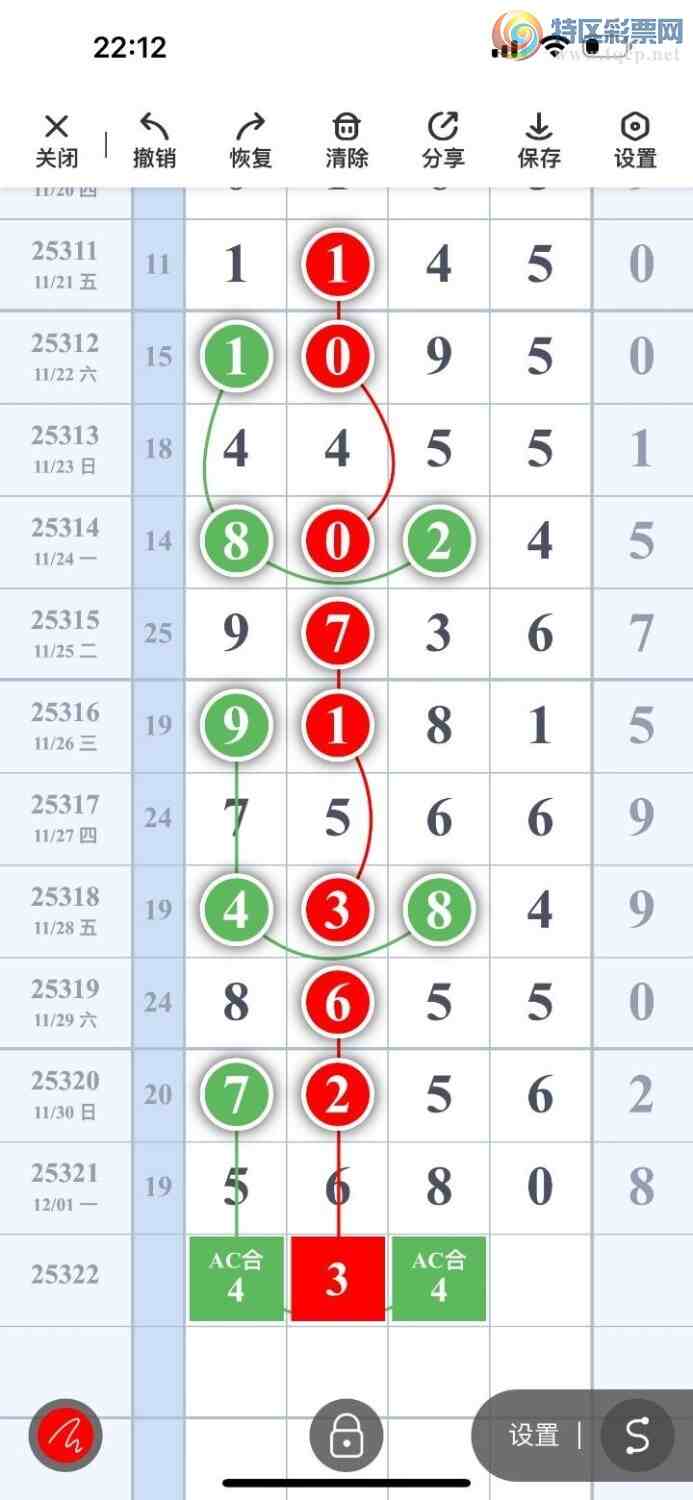693x1500 pixels.
Task: Tap the red pen drawing button
Action: pos(65,1437)
